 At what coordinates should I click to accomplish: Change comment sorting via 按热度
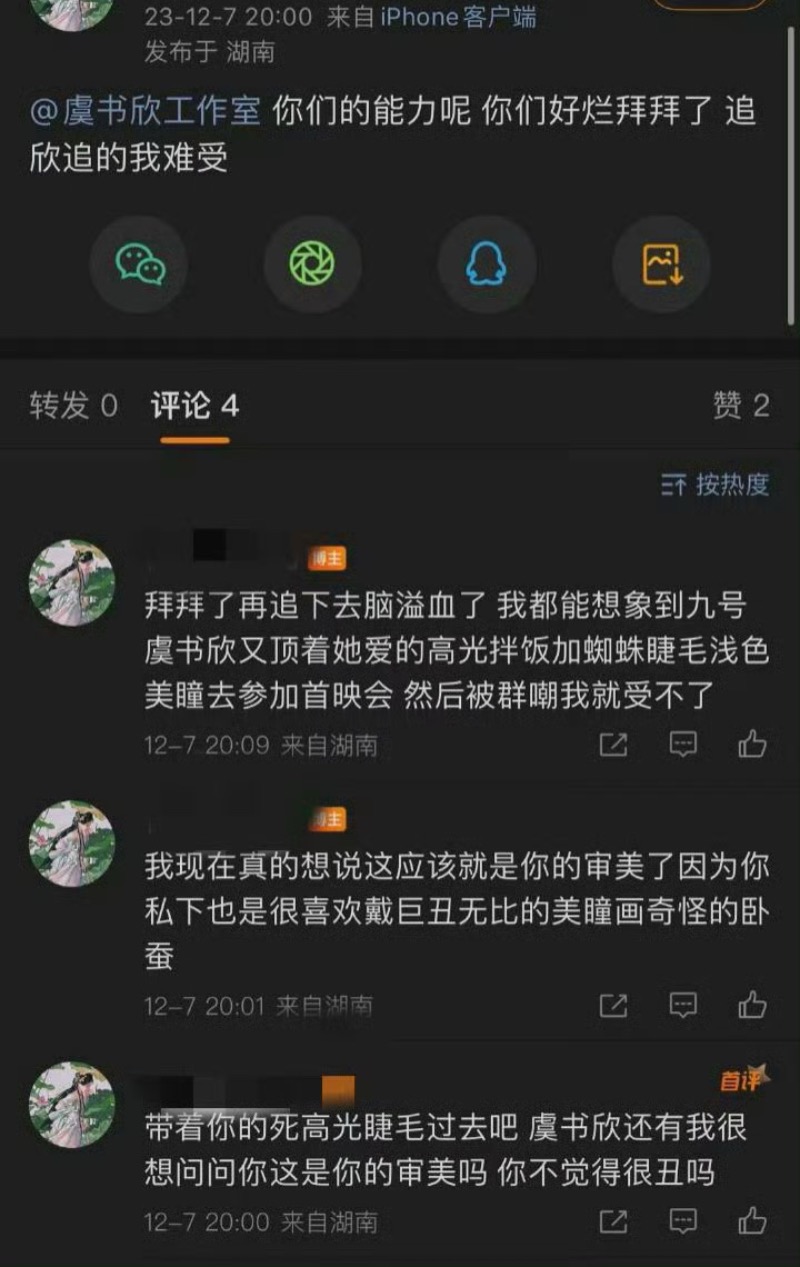click(716, 486)
